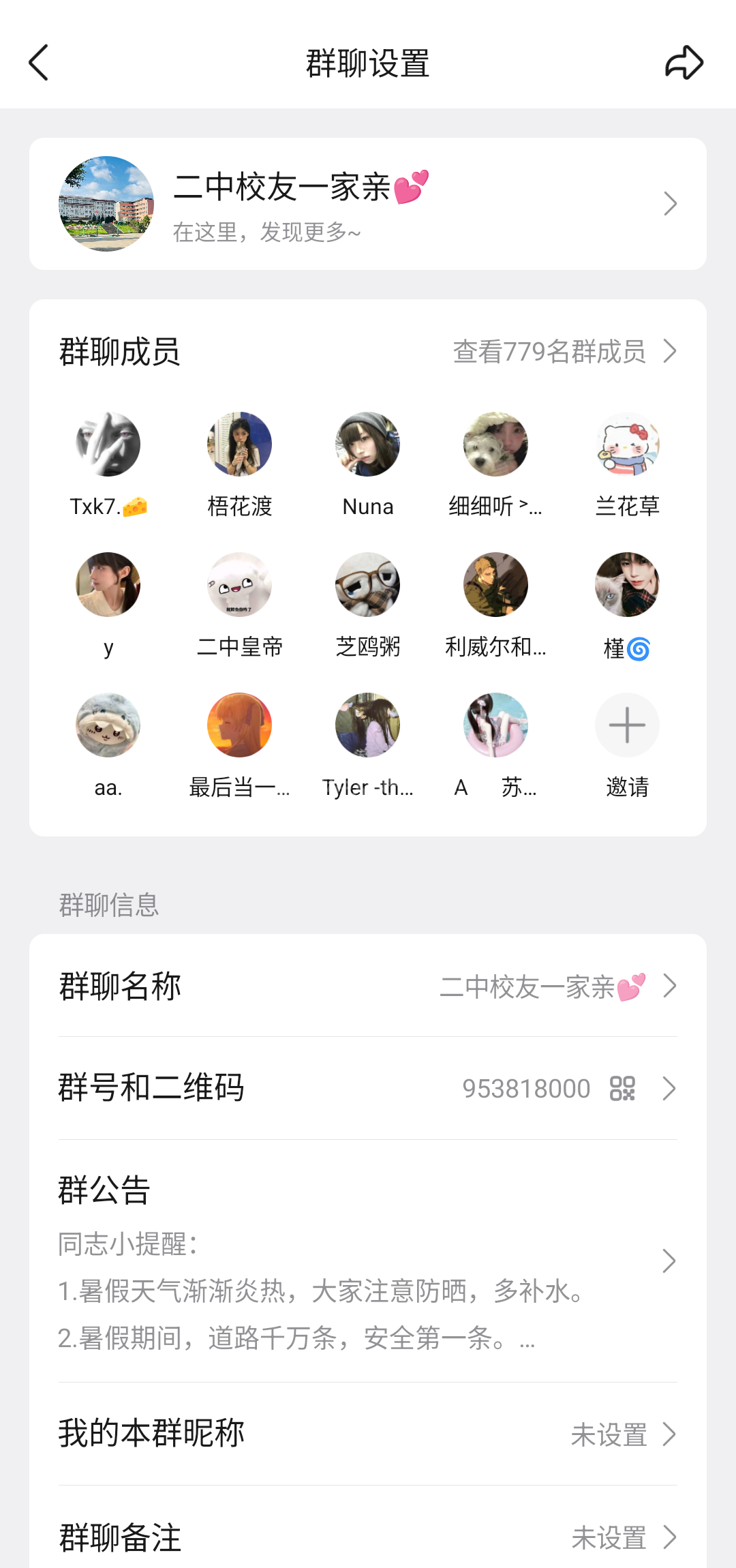Image resolution: width=736 pixels, height=1568 pixels.
Task: Tap member 芝鸥粥's avatar
Action: point(367,585)
